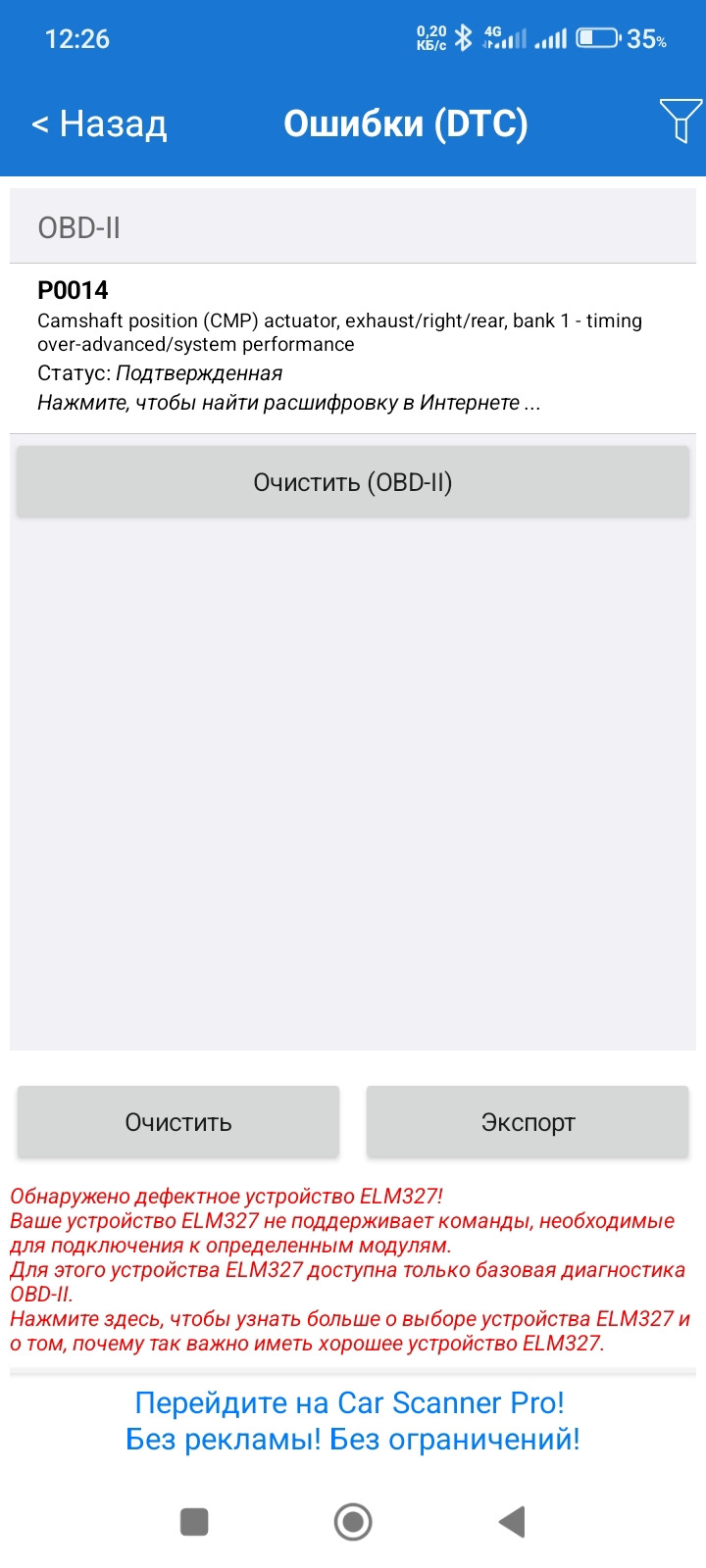Go back using the Назад button
The image size is (706, 1568).
pyautogui.click(x=99, y=124)
